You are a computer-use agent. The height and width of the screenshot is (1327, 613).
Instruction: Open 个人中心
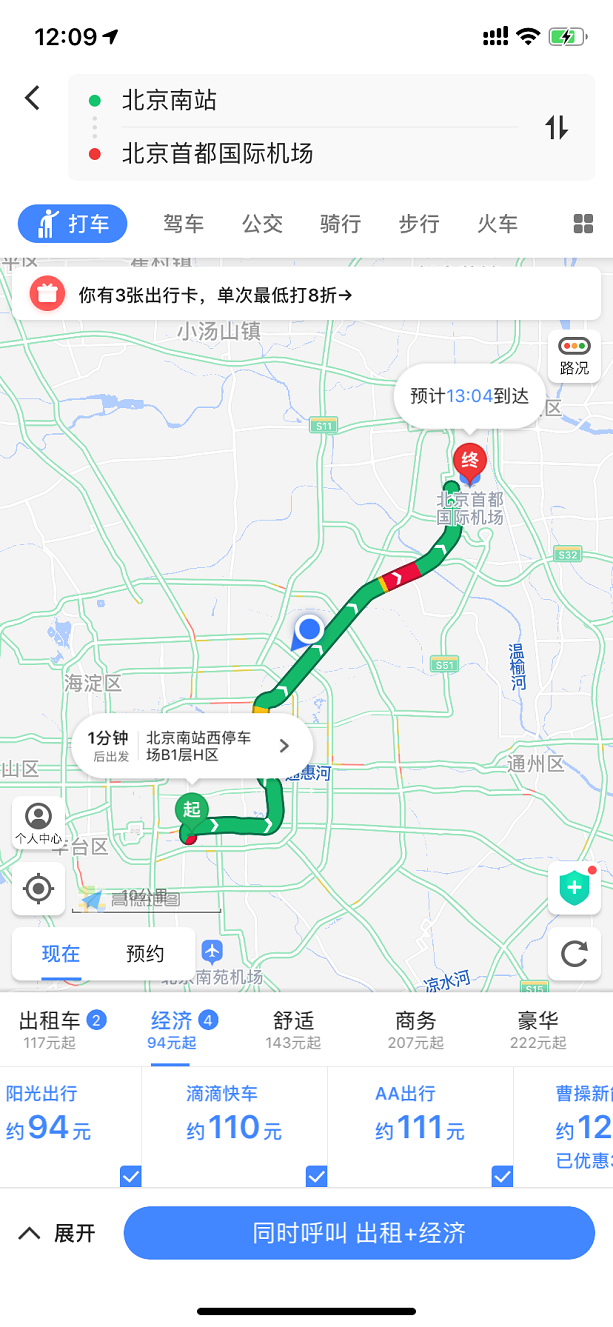click(x=38, y=823)
